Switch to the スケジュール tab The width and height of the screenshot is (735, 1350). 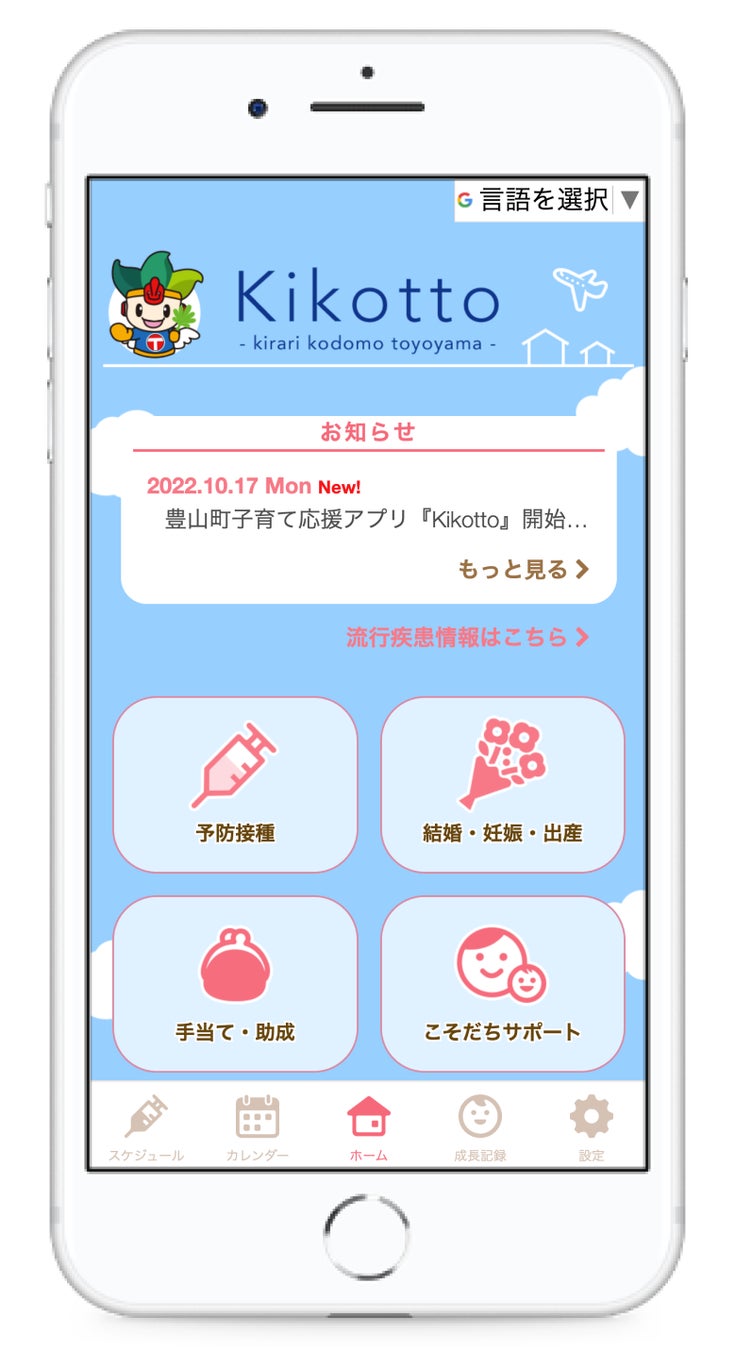click(x=146, y=1127)
